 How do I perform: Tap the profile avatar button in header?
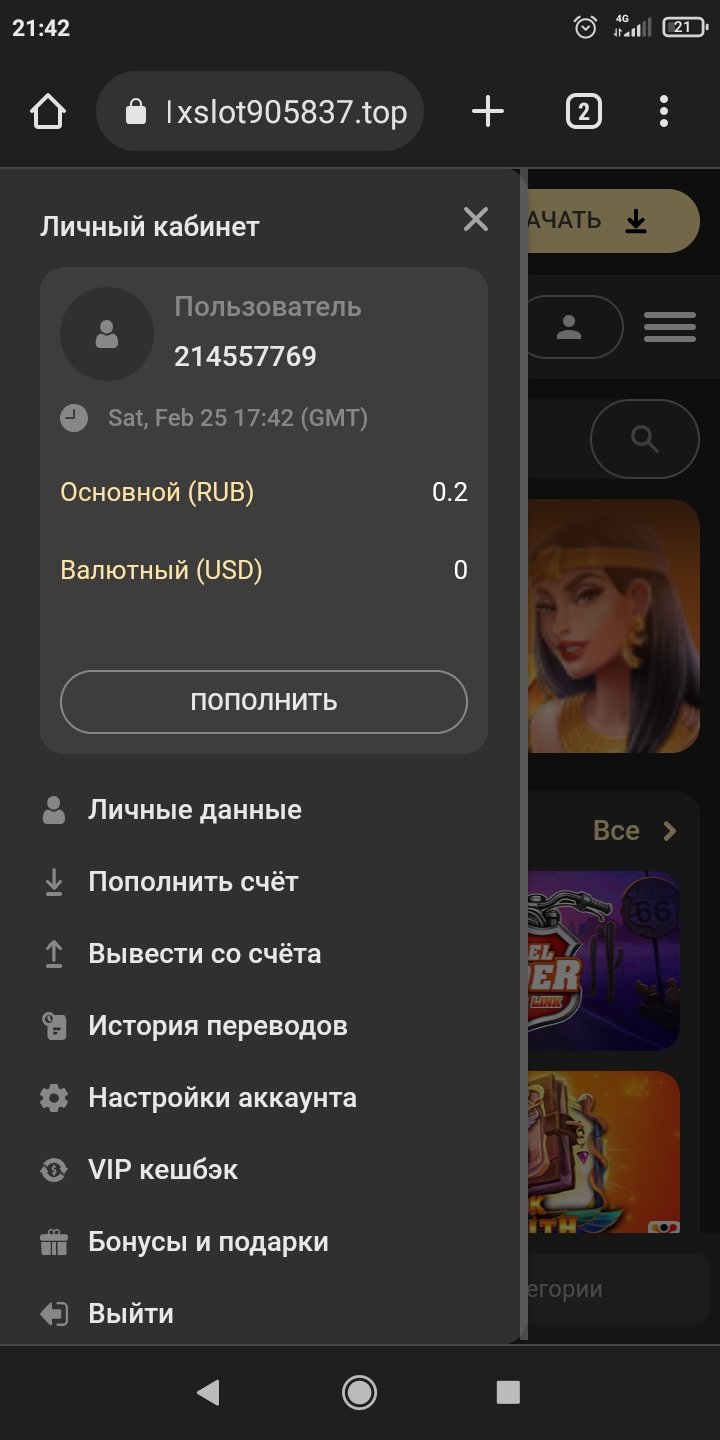572,327
